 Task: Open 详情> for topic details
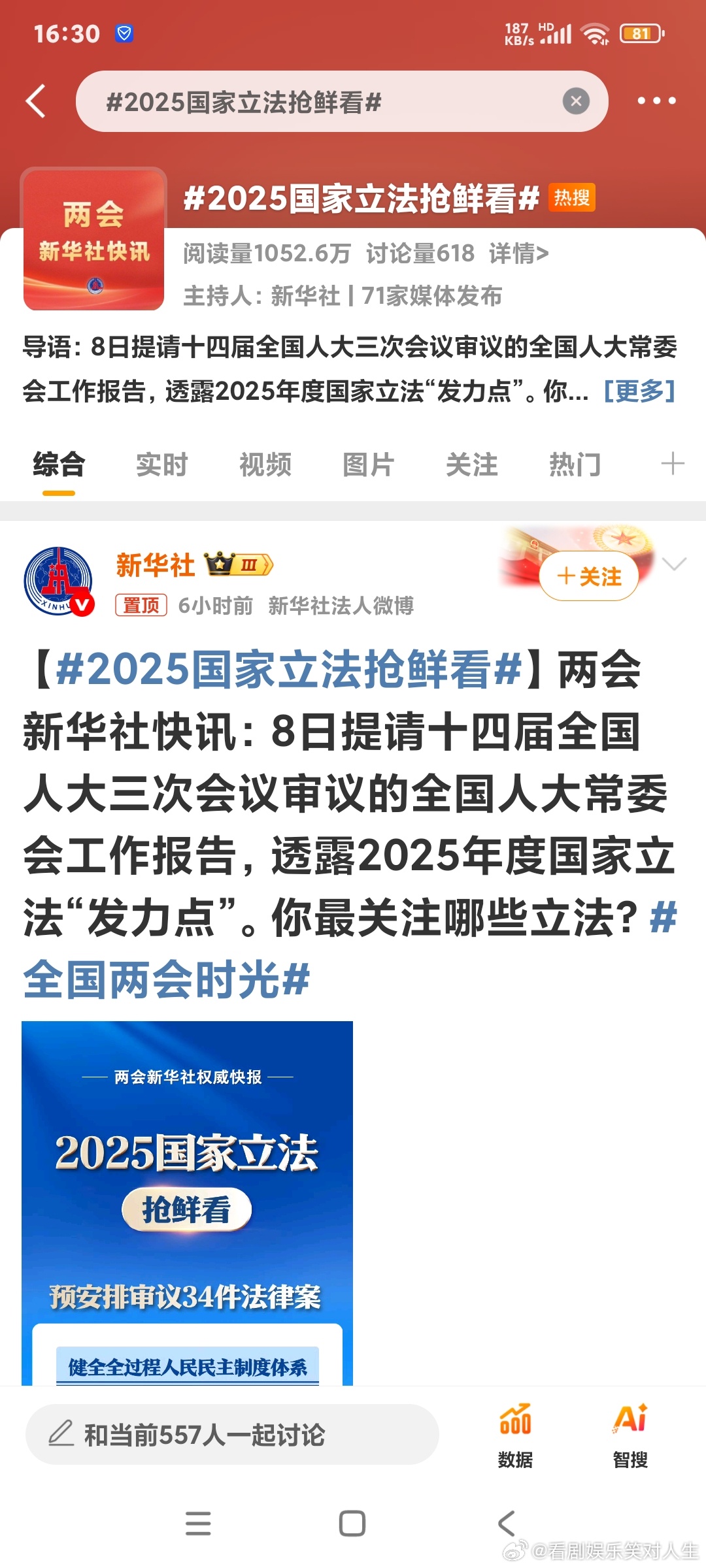tap(518, 253)
